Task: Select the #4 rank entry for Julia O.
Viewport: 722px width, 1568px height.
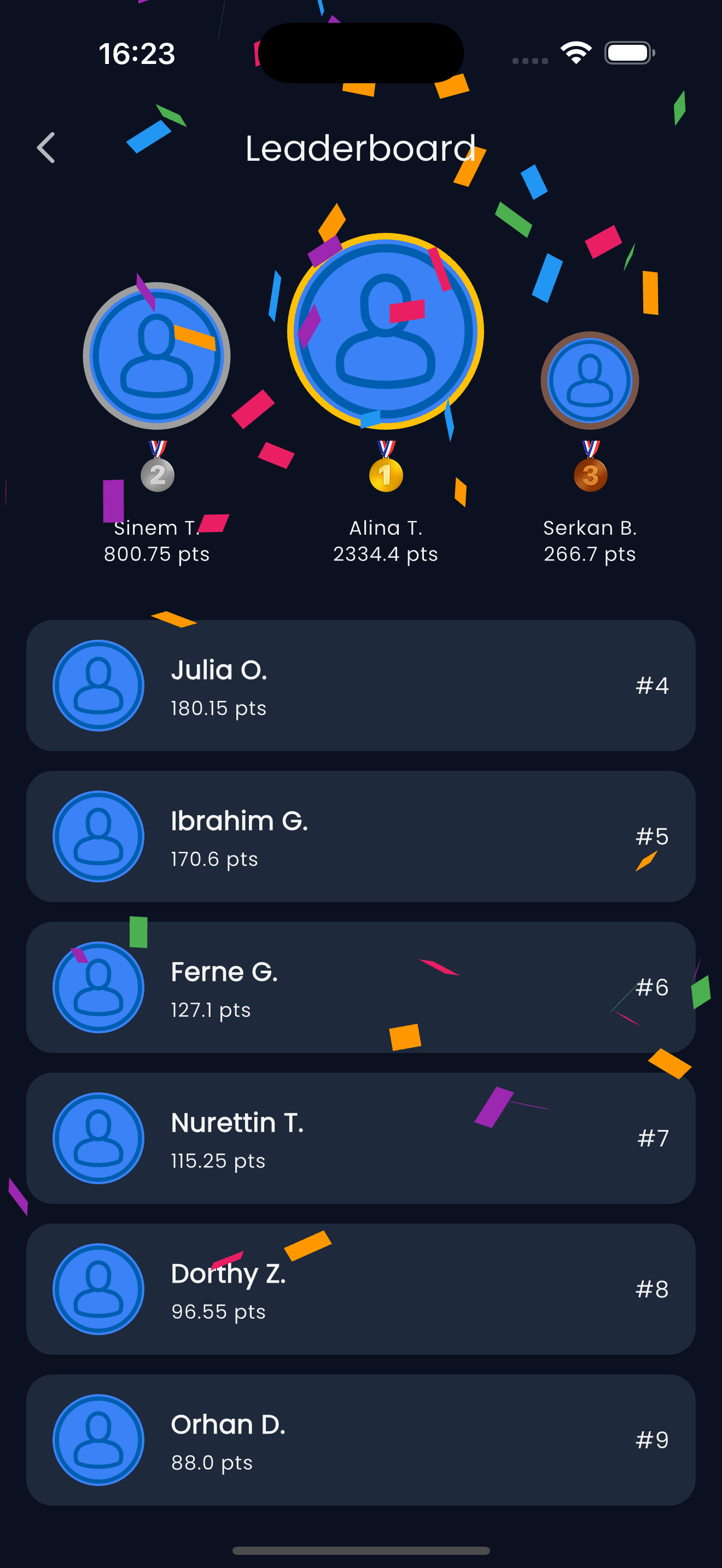Action: click(361, 685)
